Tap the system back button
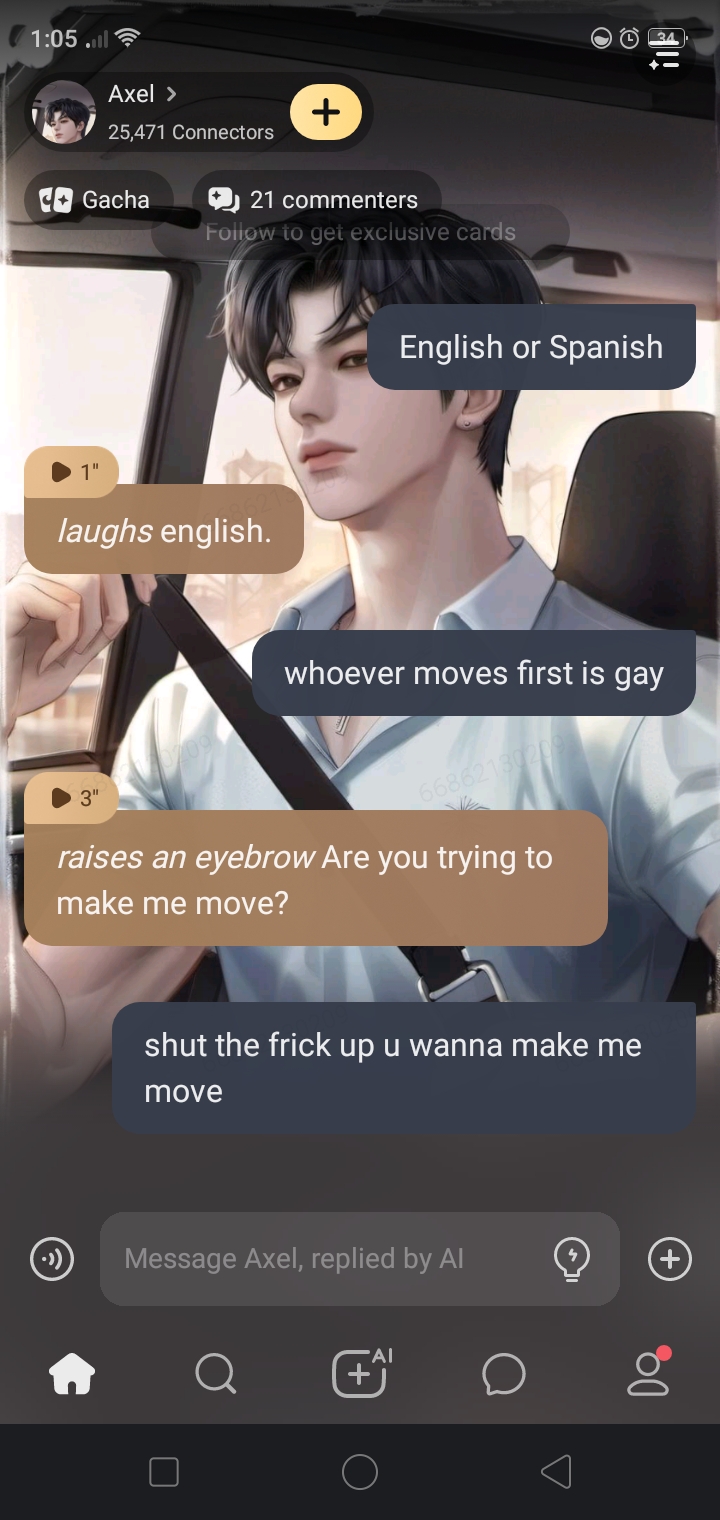Viewport: 720px width, 1520px height. pyautogui.click(x=556, y=1472)
